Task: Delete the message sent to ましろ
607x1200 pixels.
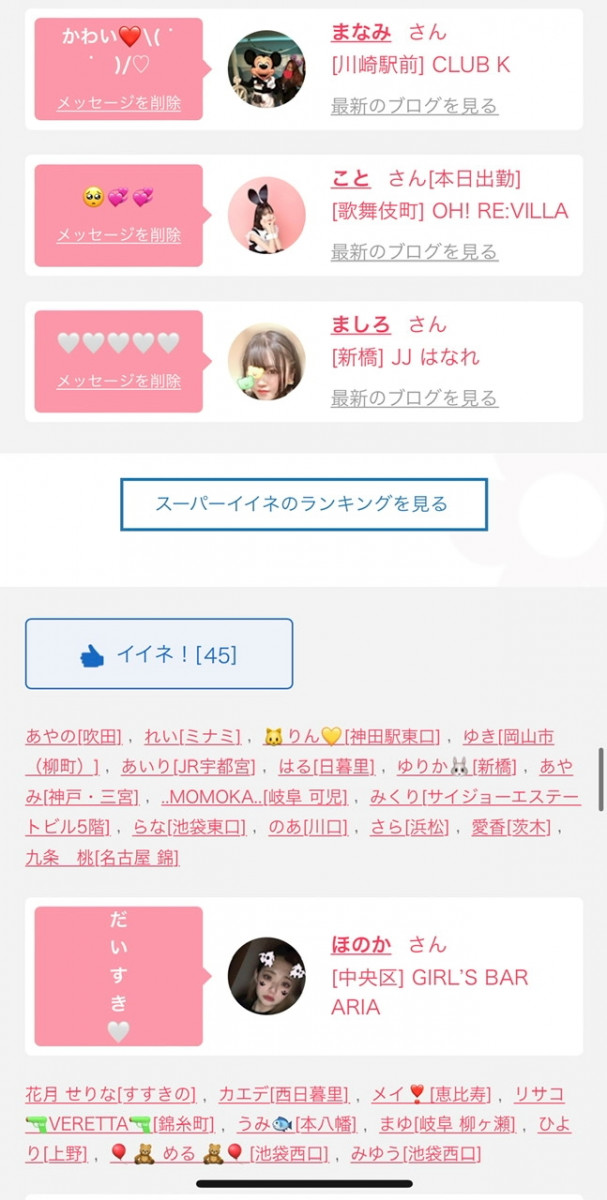Action: (x=119, y=381)
